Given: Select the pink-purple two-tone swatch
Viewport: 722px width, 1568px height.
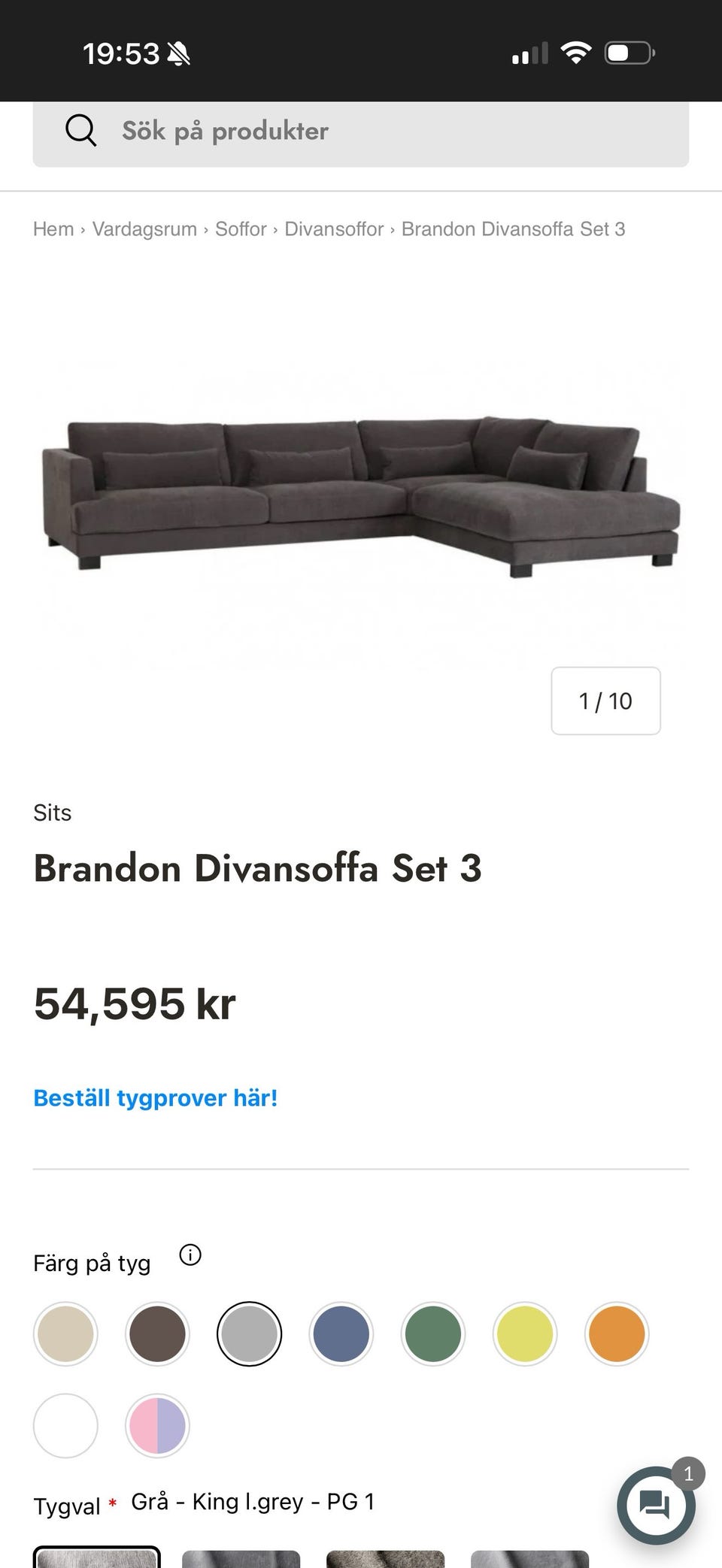Looking at the screenshot, I should point(157,1425).
